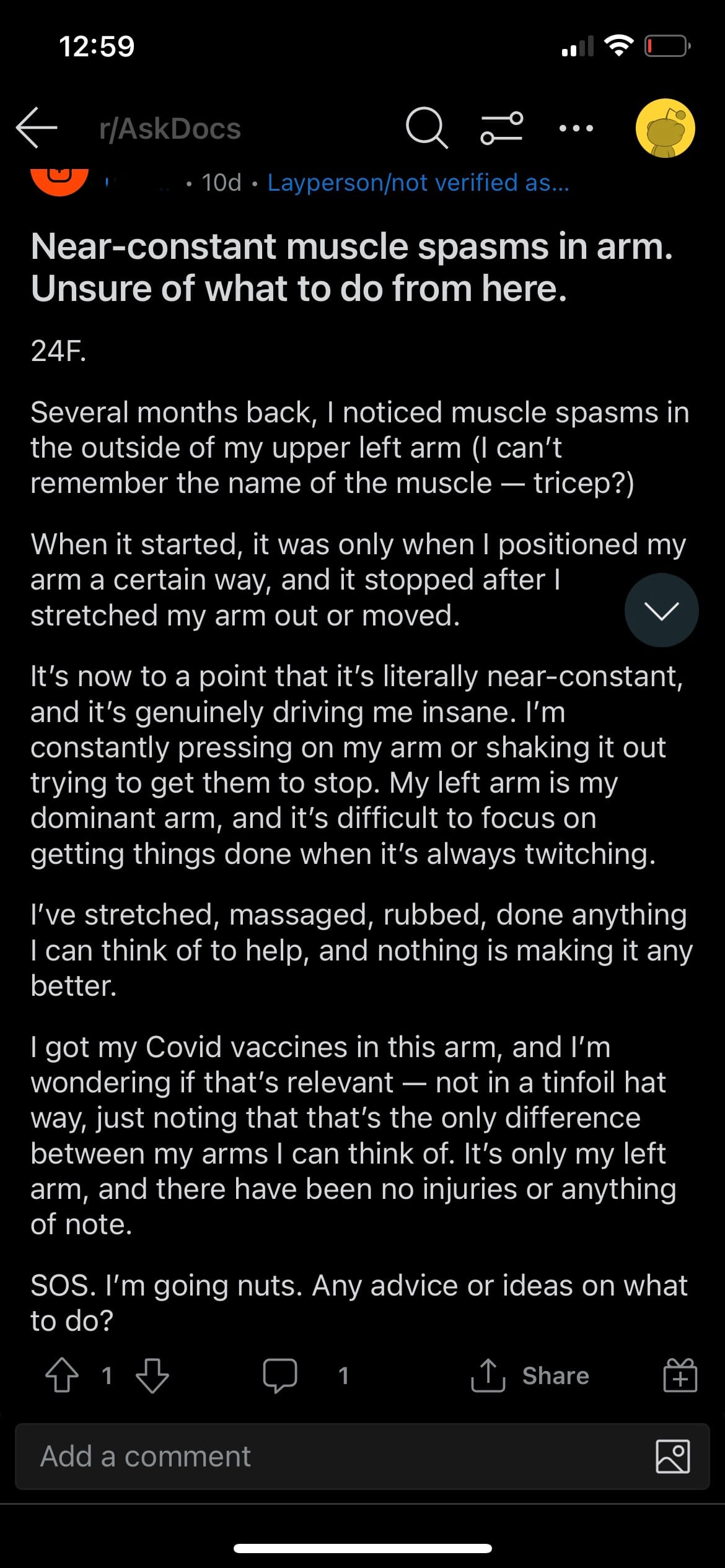
Task: Jump to next comment with floating chevron
Action: [x=661, y=610]
